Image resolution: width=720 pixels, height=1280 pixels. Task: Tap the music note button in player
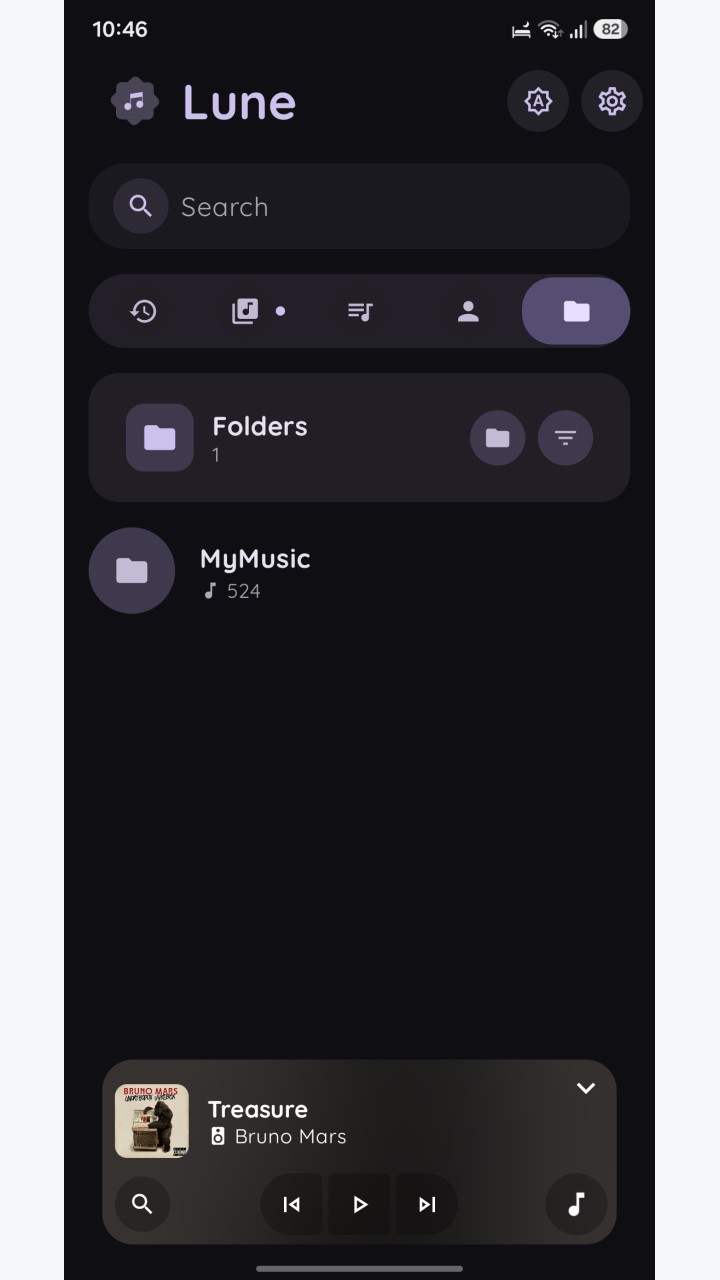pyautogui.click(x=576, y=1204)
